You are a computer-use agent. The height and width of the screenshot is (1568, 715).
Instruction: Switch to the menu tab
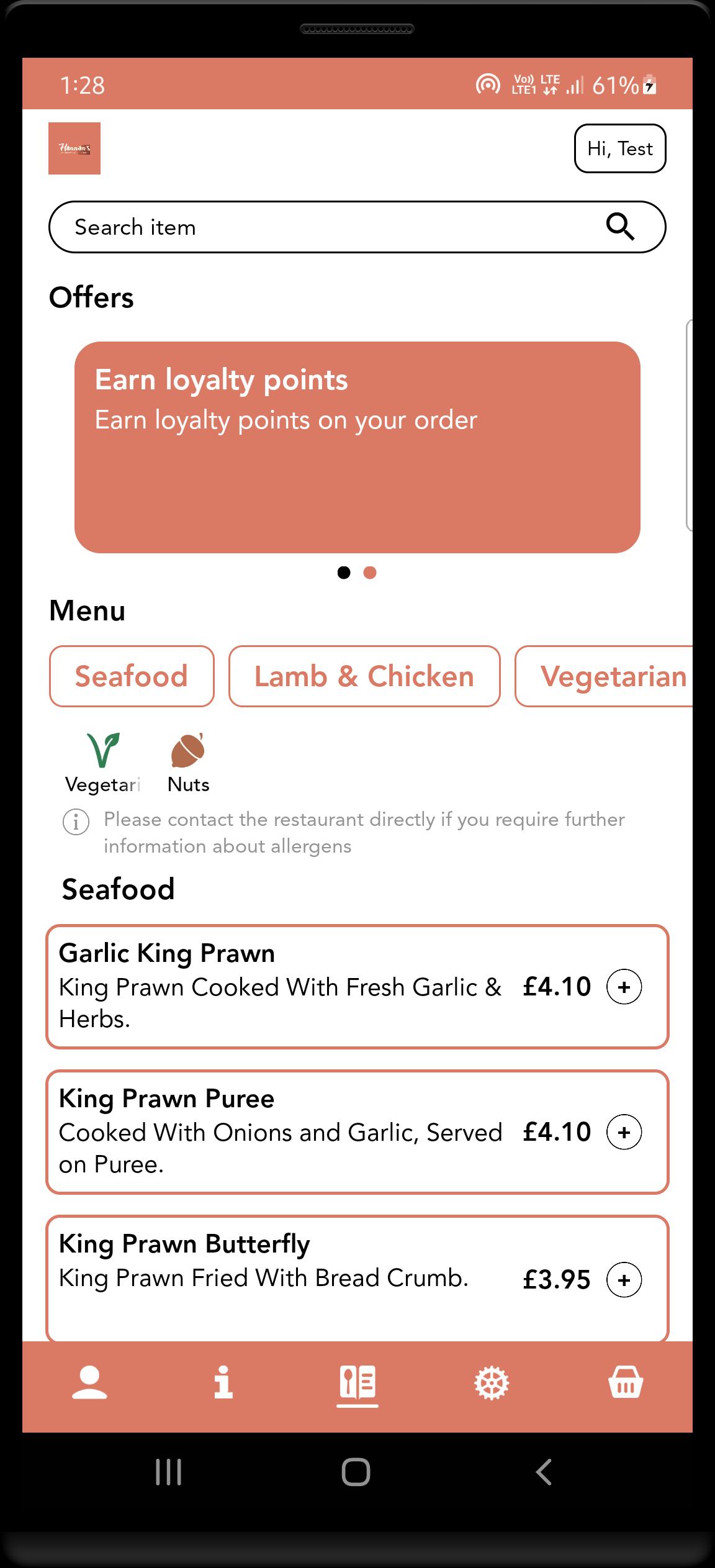click(357, 1383)
